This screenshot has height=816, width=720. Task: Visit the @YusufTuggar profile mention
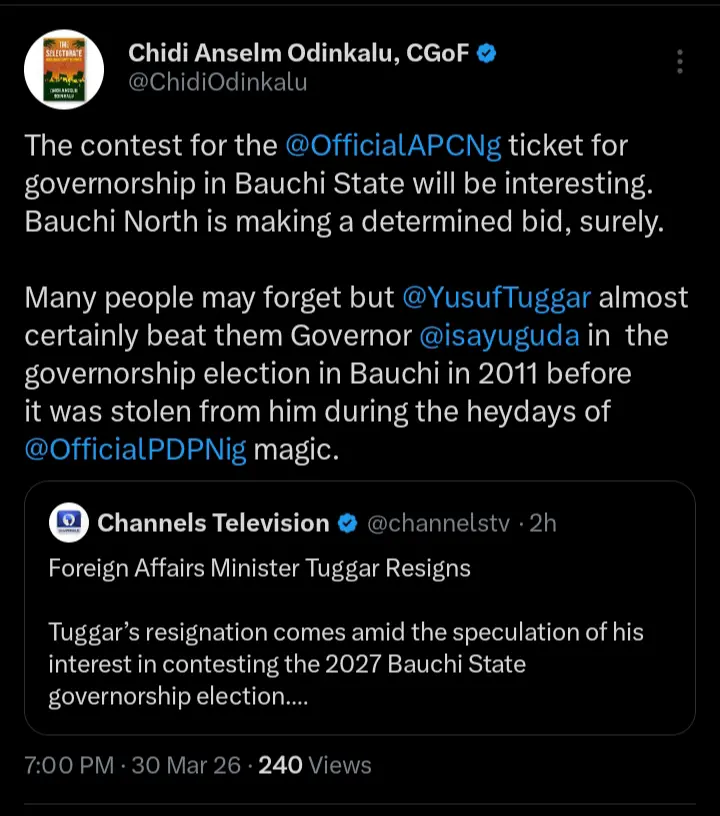point(496,298)
